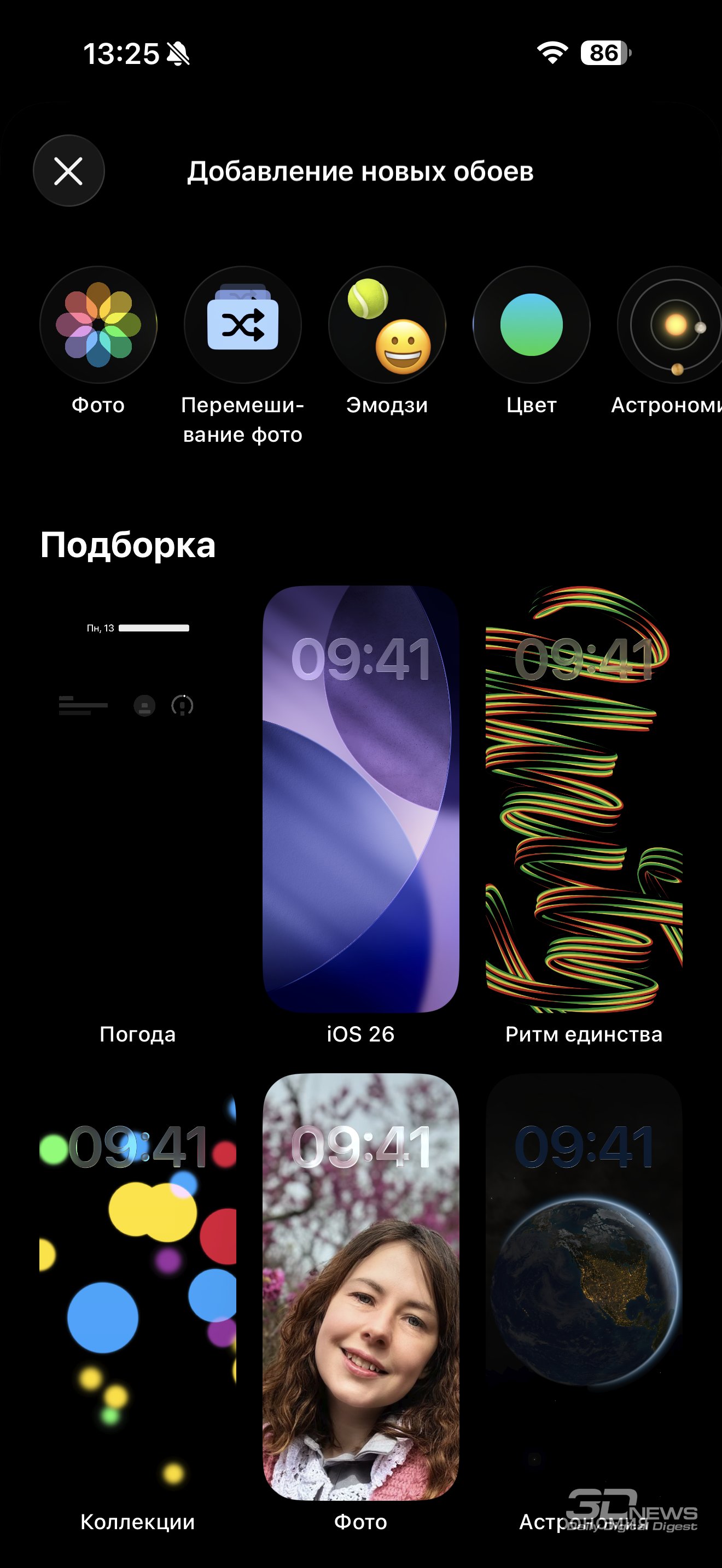
Task: Open the Астрономия category icon
Action: click(673, 324)
